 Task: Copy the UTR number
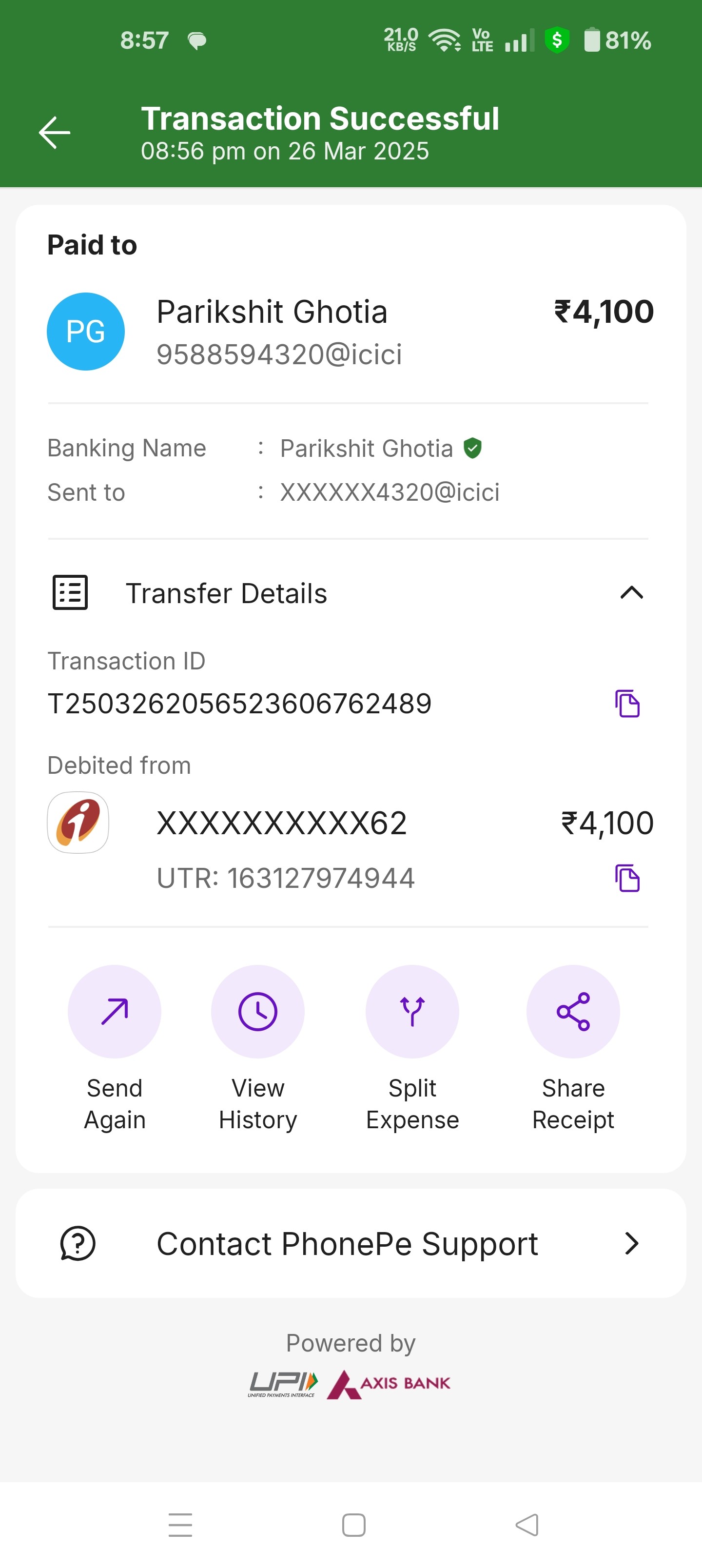[x=627, y=878]
